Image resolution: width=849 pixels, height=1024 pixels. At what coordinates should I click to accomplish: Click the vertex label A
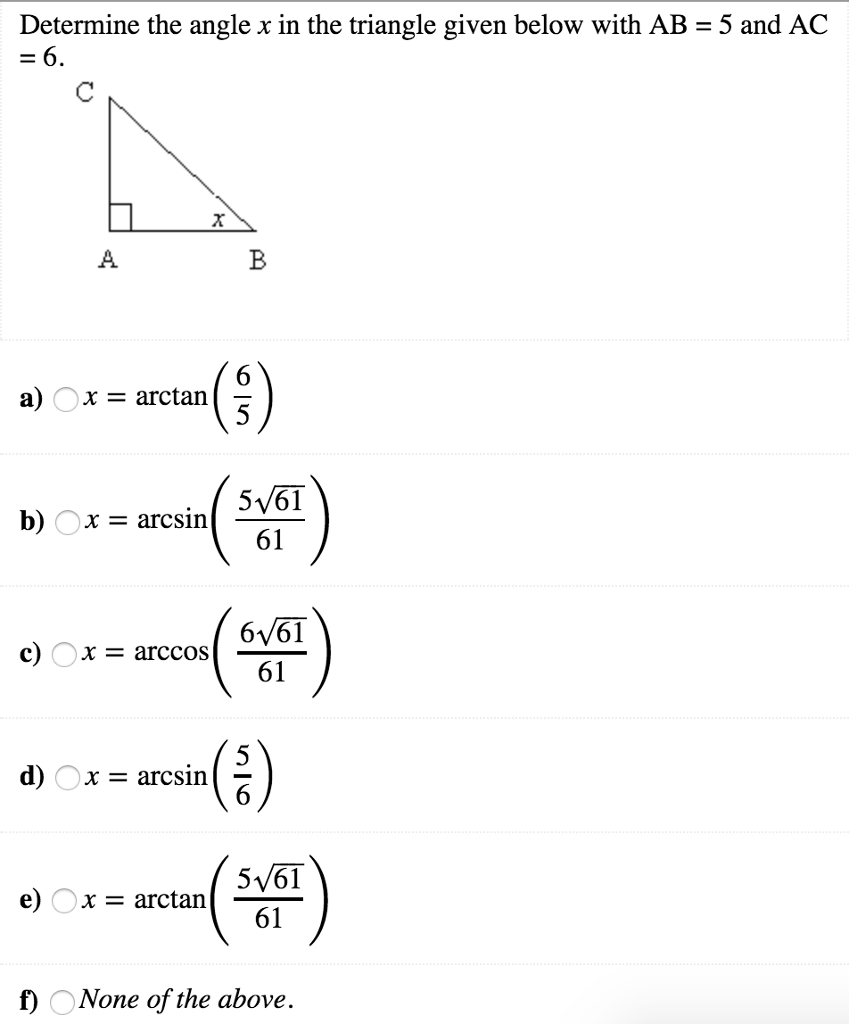(x=109, y=260)
